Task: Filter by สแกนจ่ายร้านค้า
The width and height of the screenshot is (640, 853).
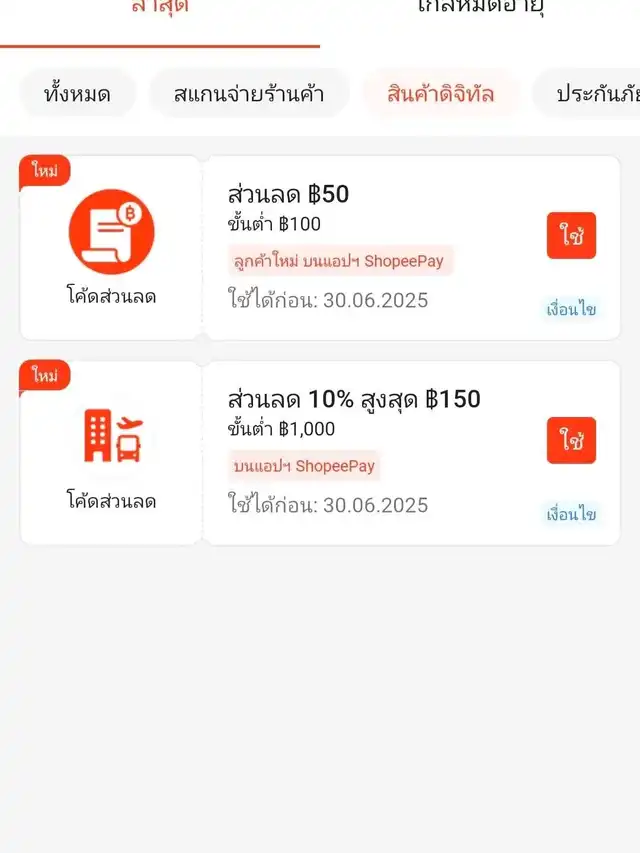Action: [x=248, y=94]
